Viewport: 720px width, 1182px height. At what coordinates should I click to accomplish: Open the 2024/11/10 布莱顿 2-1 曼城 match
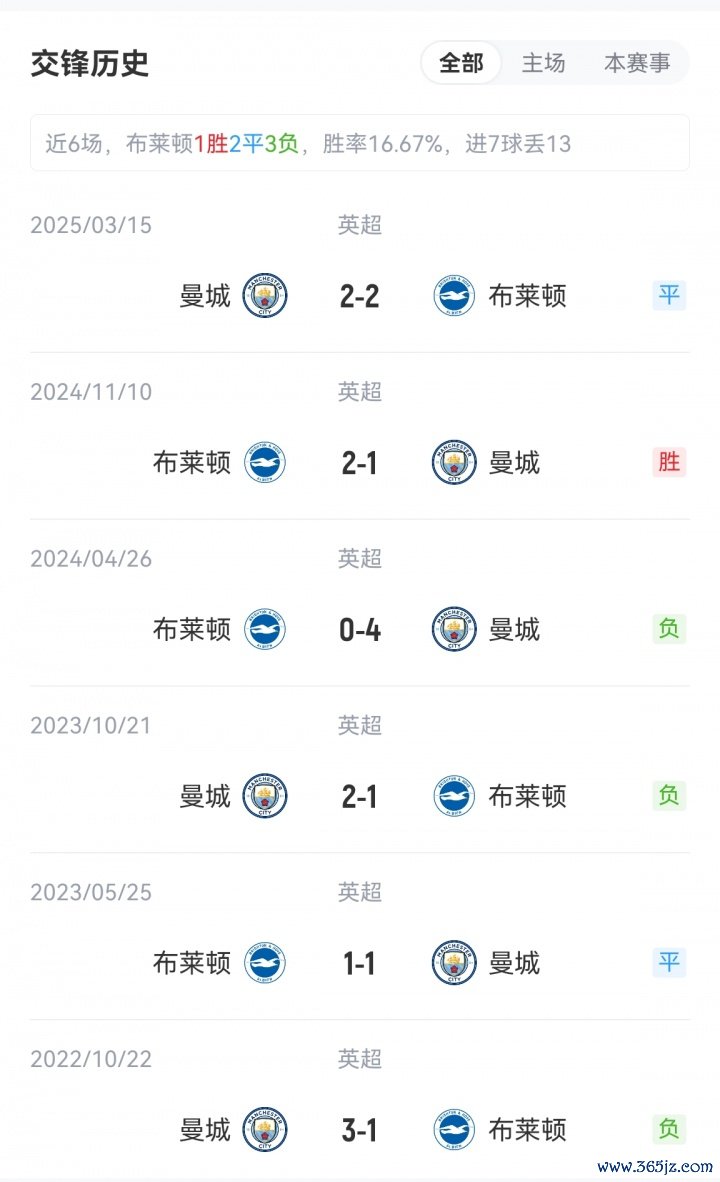pyautogui.click(x=359, y=463)
